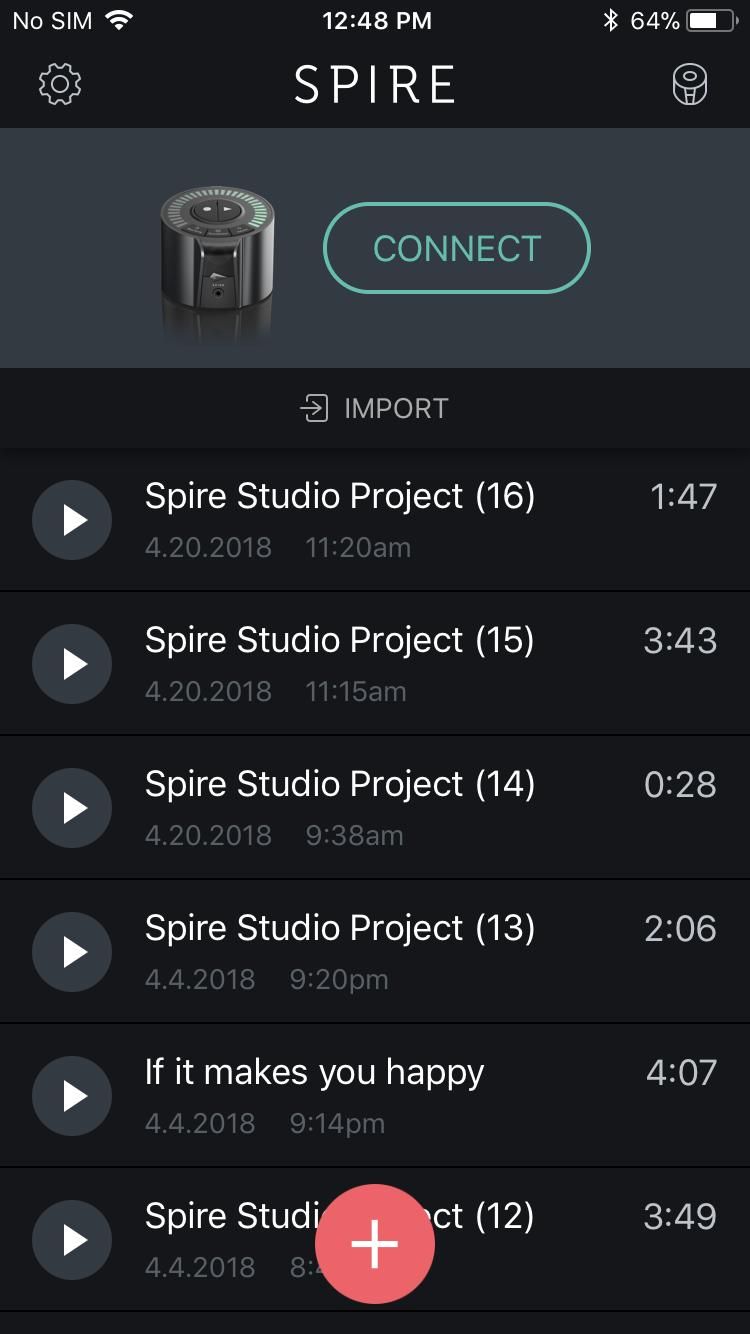Image resolution: width=750 pixels, height=1334 pixels.
Task: Play Spire Studio Project (12)
Action: [x=72, y=1239]
